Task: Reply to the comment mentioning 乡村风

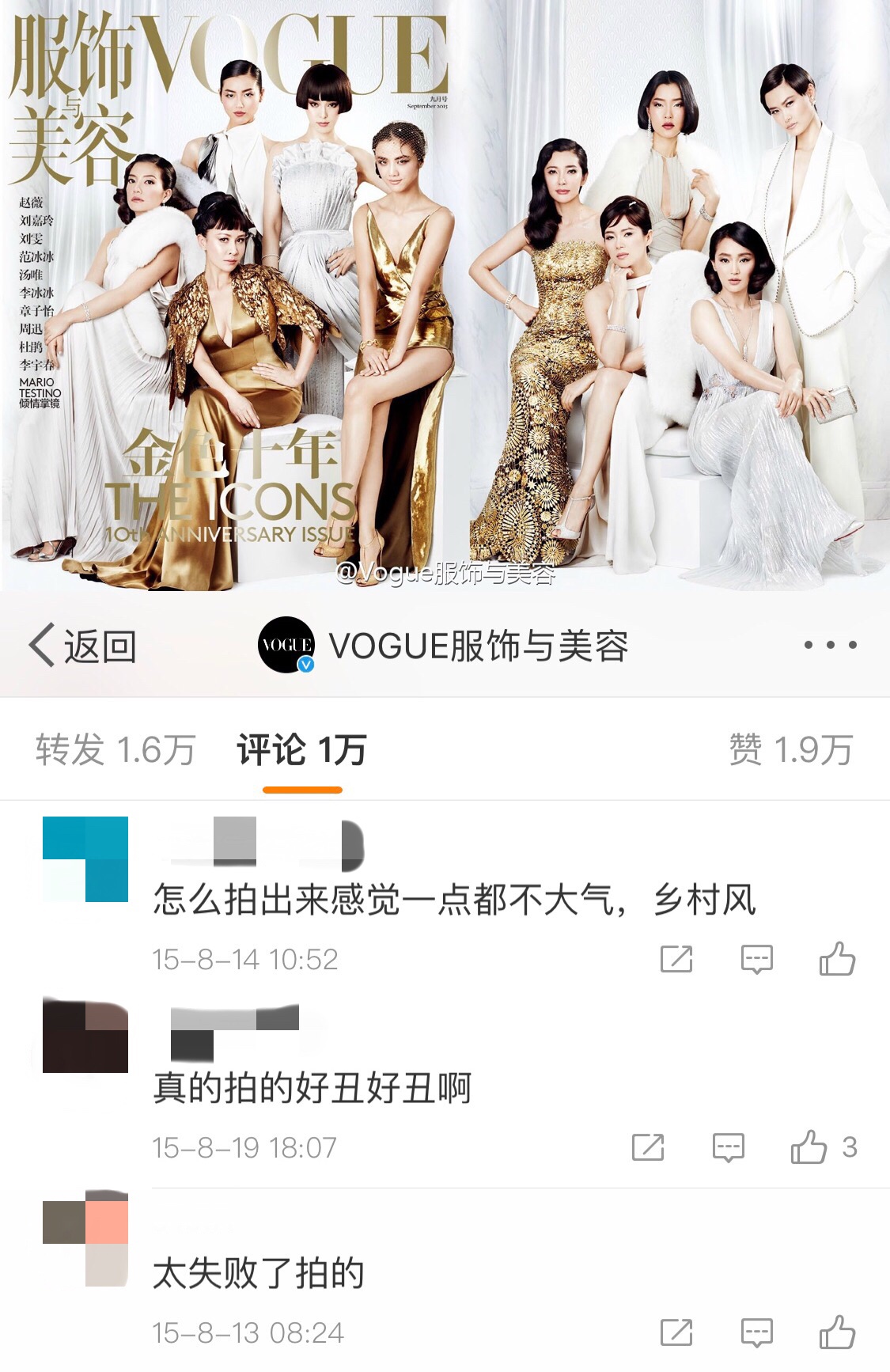Action: 756,959
